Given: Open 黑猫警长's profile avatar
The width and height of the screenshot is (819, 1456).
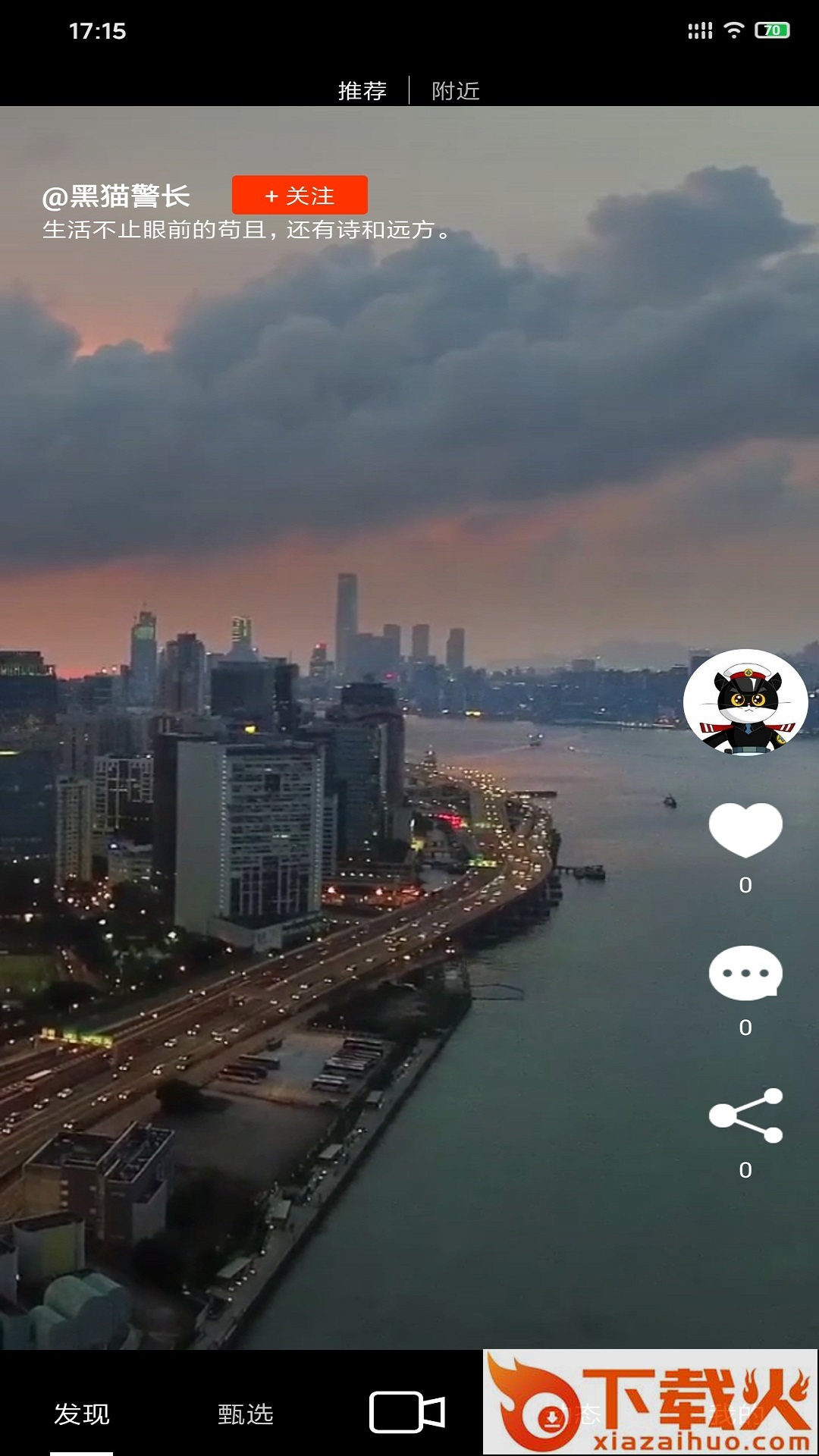Looking at the screenshot, I should click(x=745, y=703).
